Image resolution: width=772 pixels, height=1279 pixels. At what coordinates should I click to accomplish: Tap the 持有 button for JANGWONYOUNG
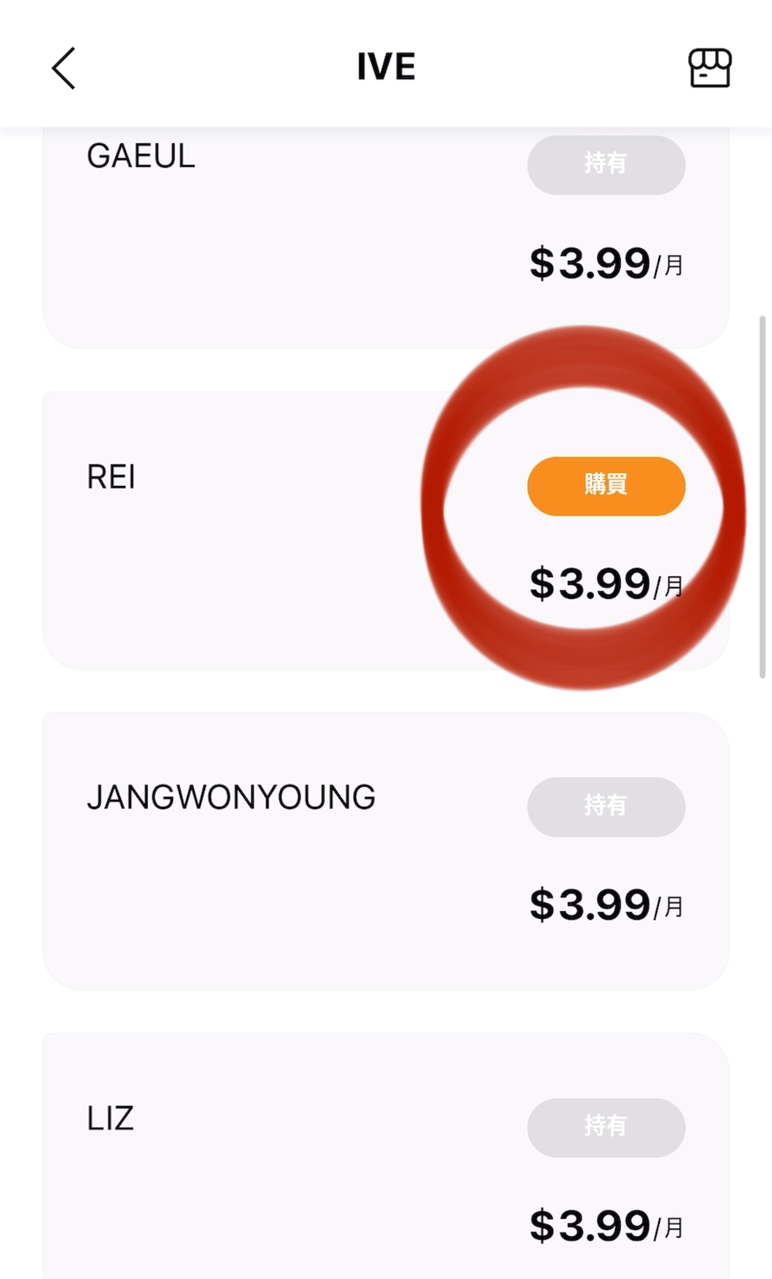(606, 807)
